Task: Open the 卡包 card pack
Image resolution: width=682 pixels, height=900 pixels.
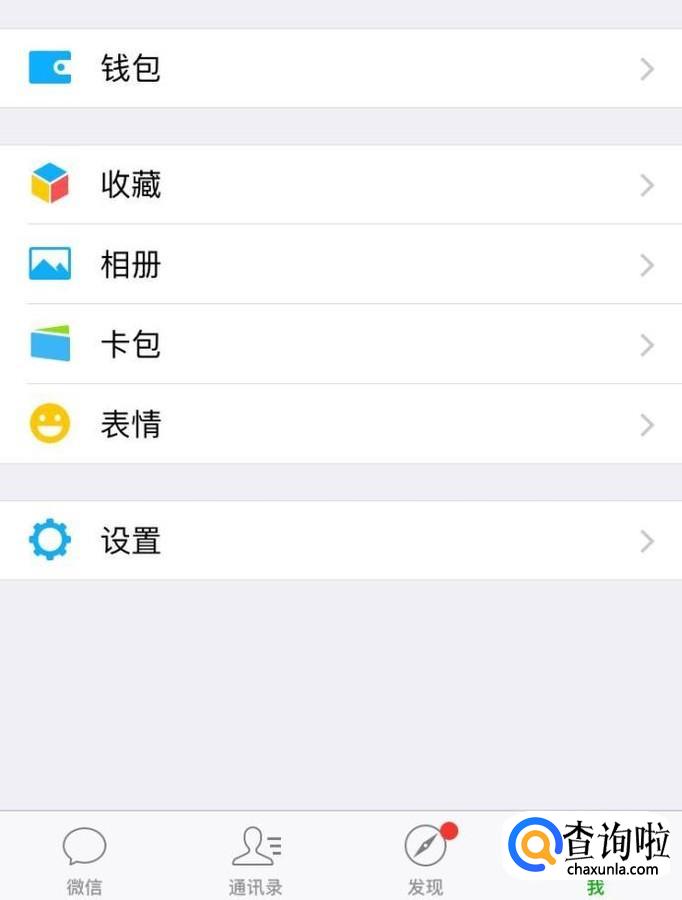Action: [340, 345]
